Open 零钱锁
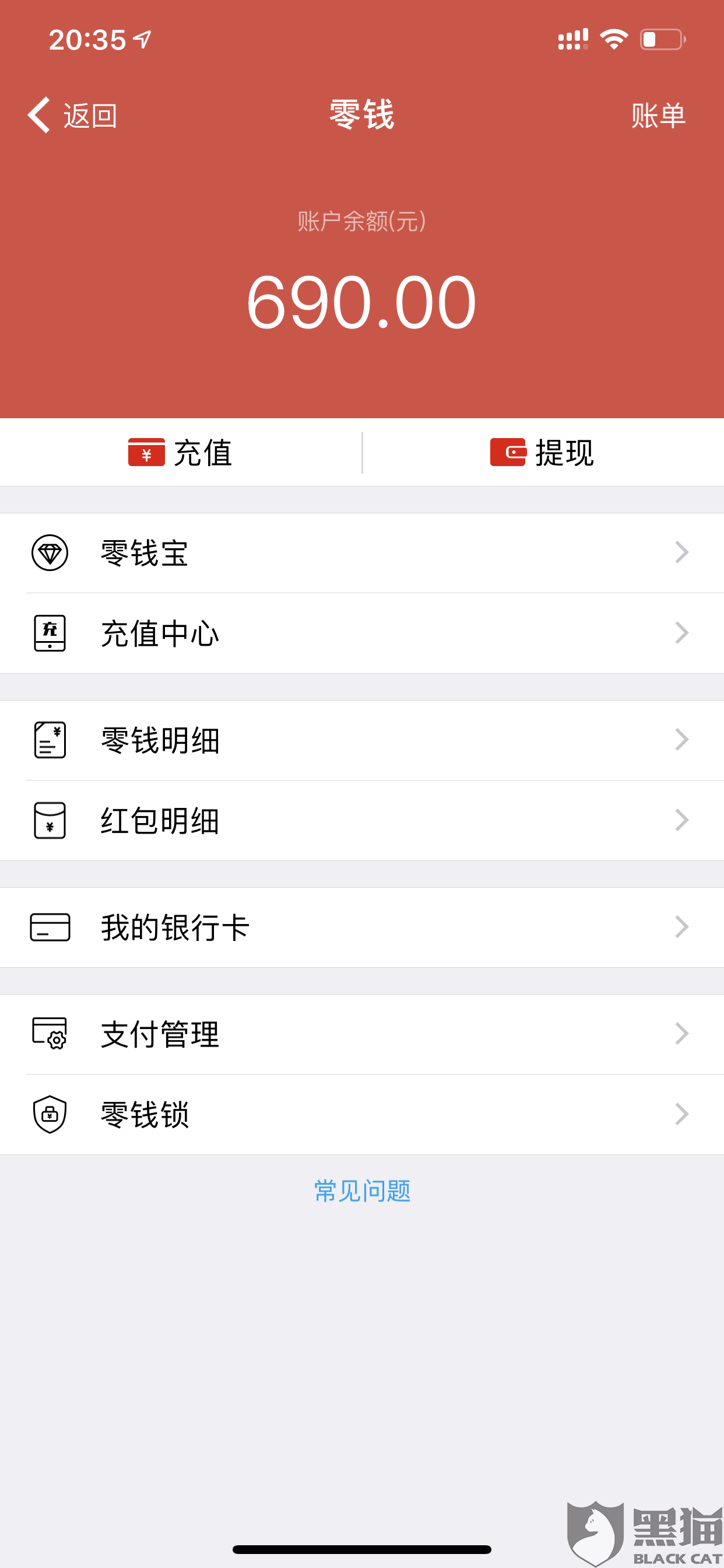The height and width of the screenshot is (1568, 724). click(362, 1115)
